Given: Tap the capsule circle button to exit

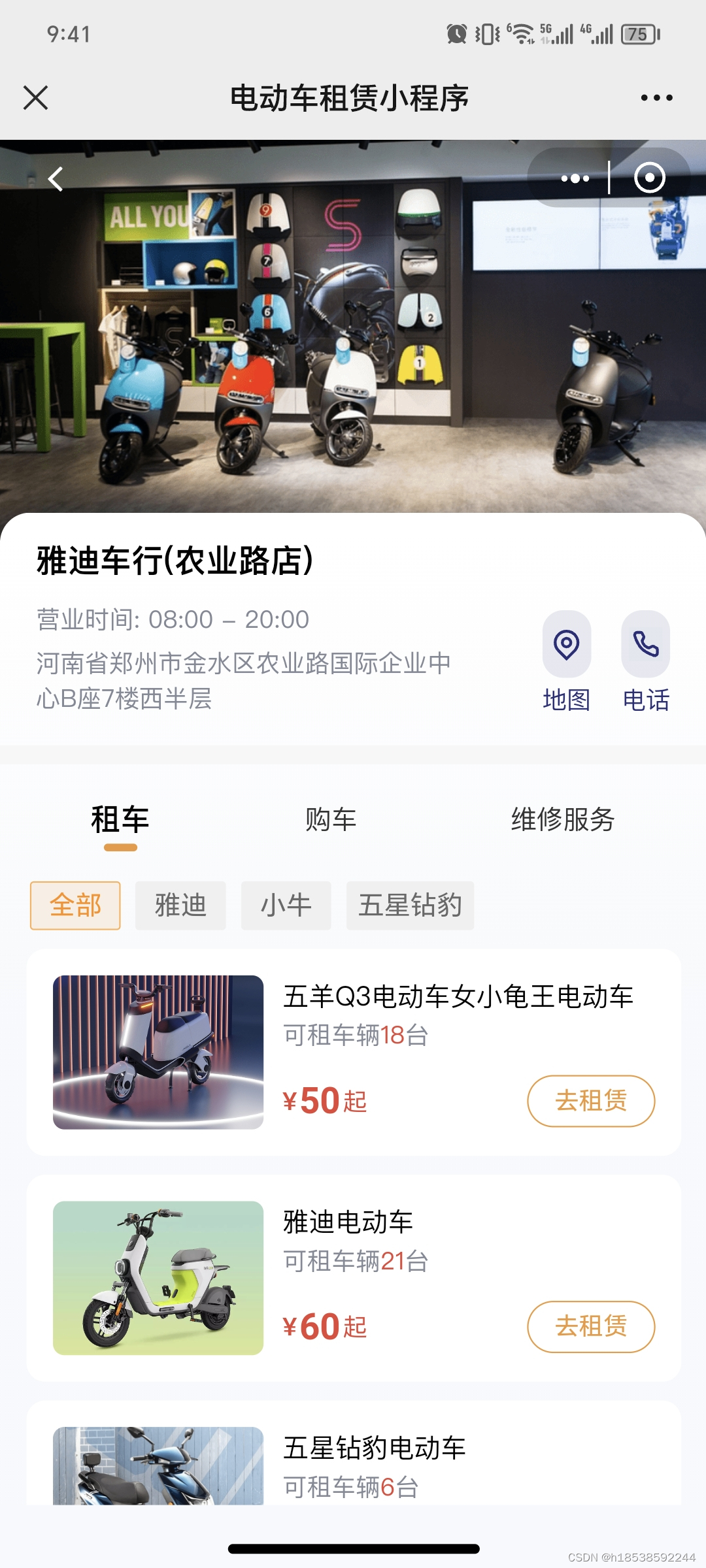Looking at the screenshot, I should pyautogui.click(x=649, y=178).
